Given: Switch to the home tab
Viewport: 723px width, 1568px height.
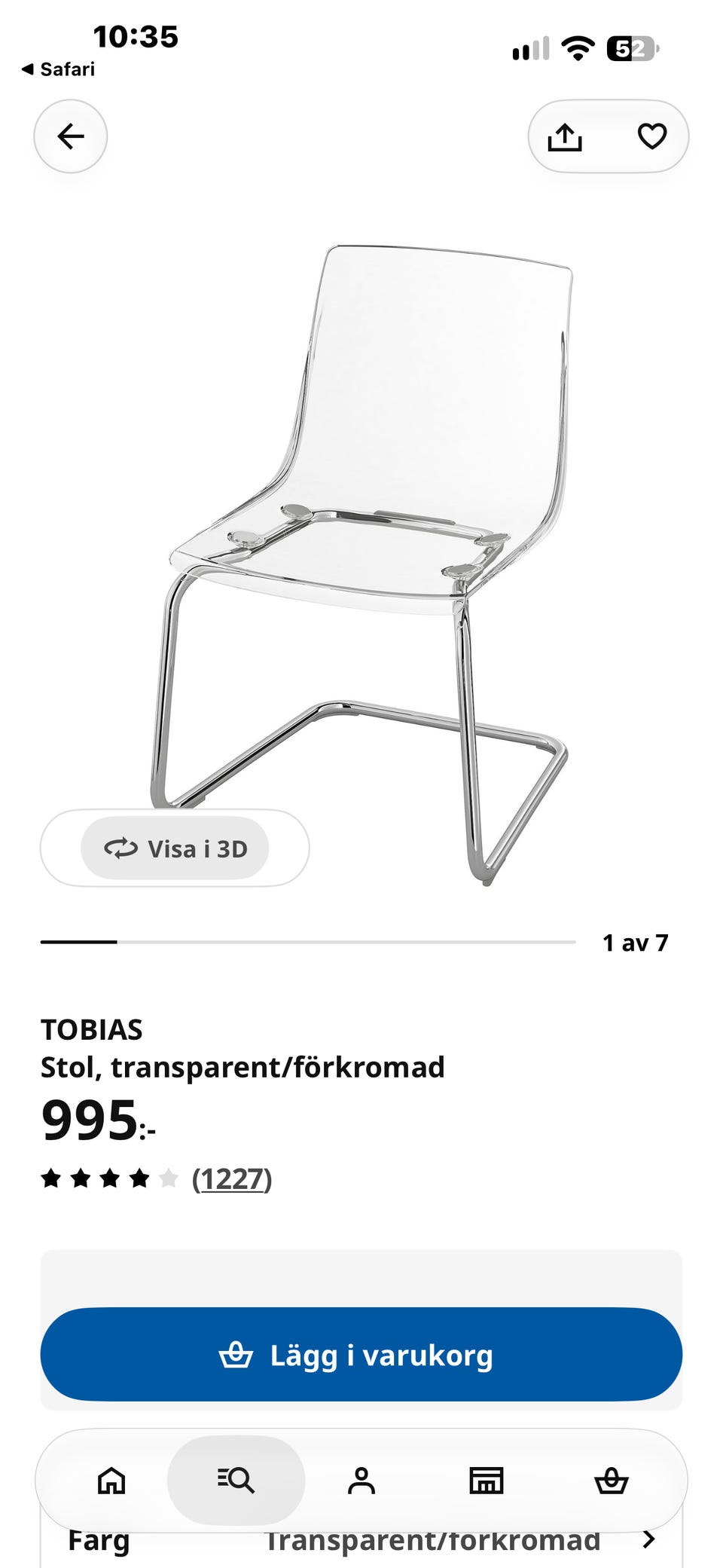Looking at the screenshot, I should (x=111, y=1481).
